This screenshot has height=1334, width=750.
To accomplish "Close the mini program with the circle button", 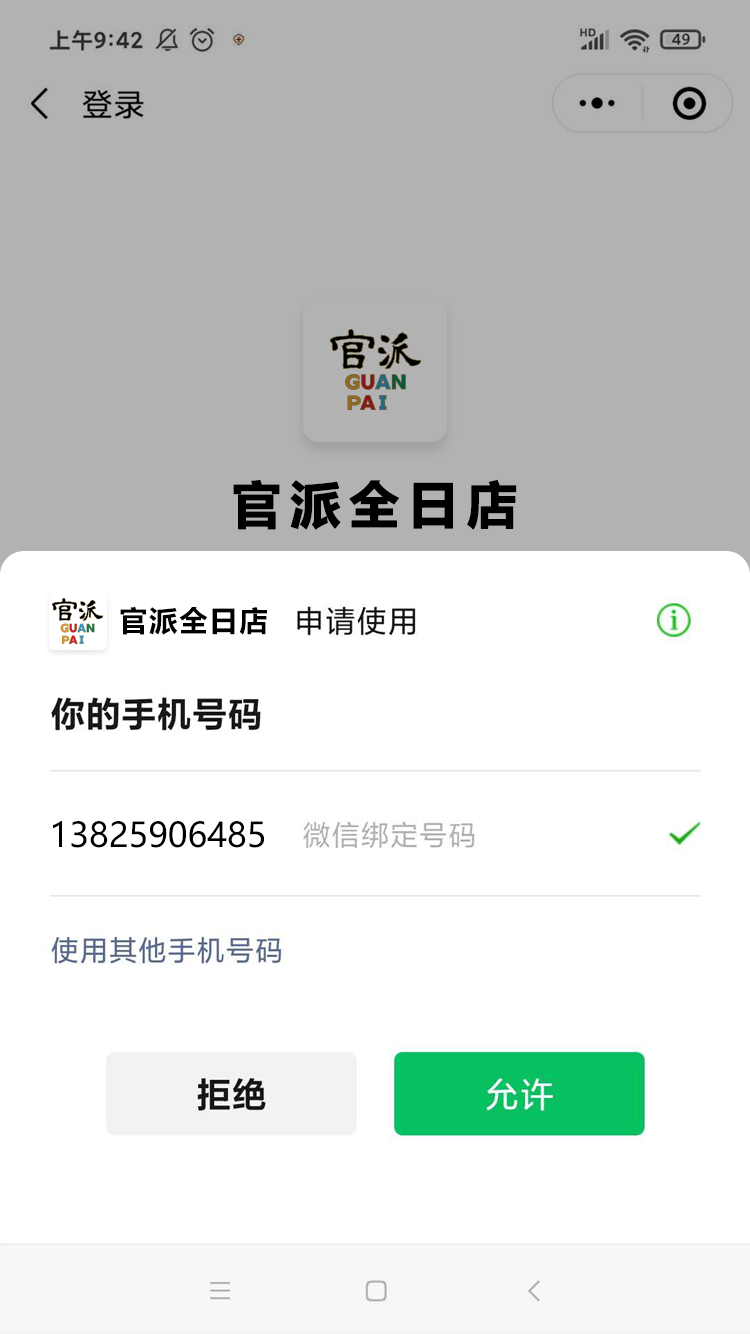I will [x=689, y=103].
